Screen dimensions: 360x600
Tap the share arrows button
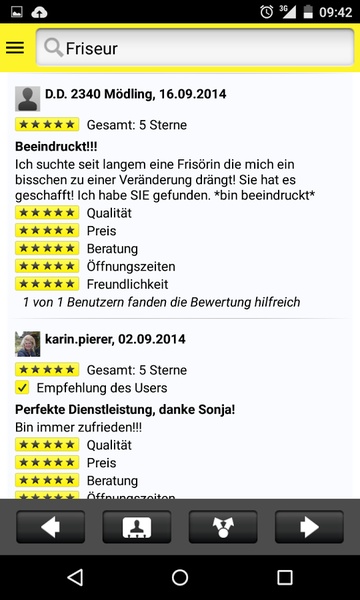(x=223, y=527)
